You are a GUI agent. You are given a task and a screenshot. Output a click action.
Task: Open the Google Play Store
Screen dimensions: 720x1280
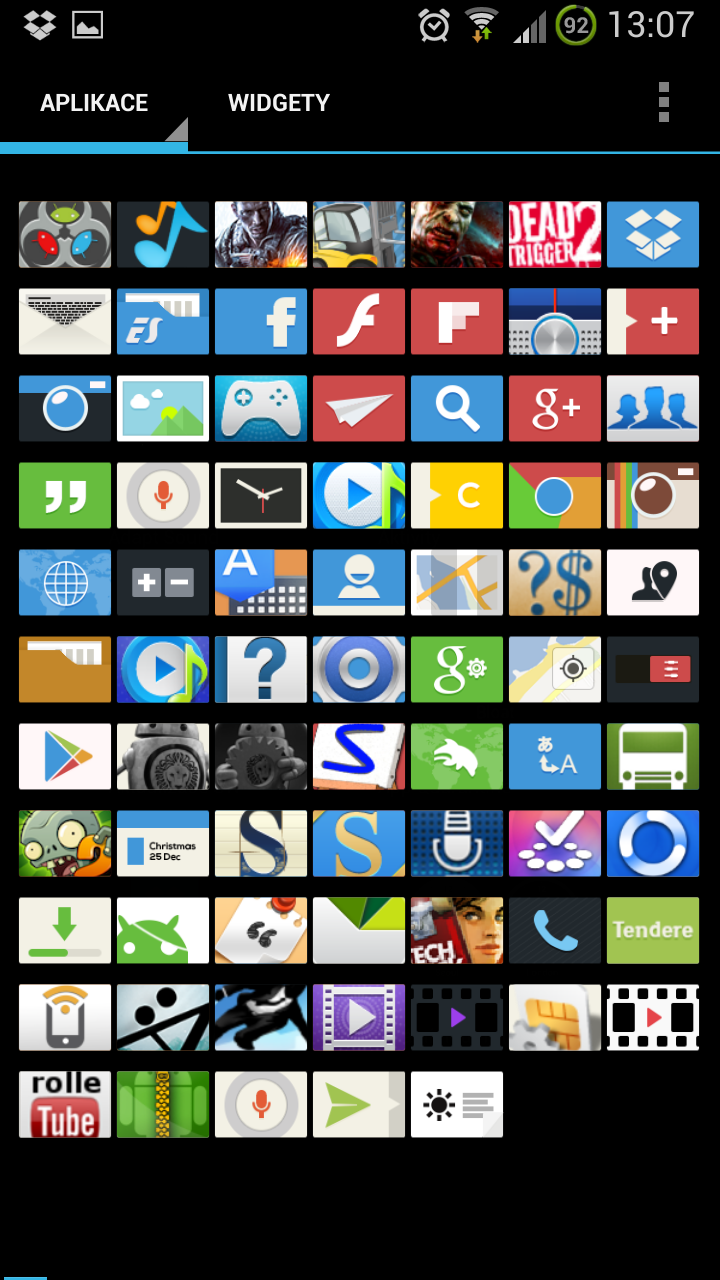pos(65,756)
